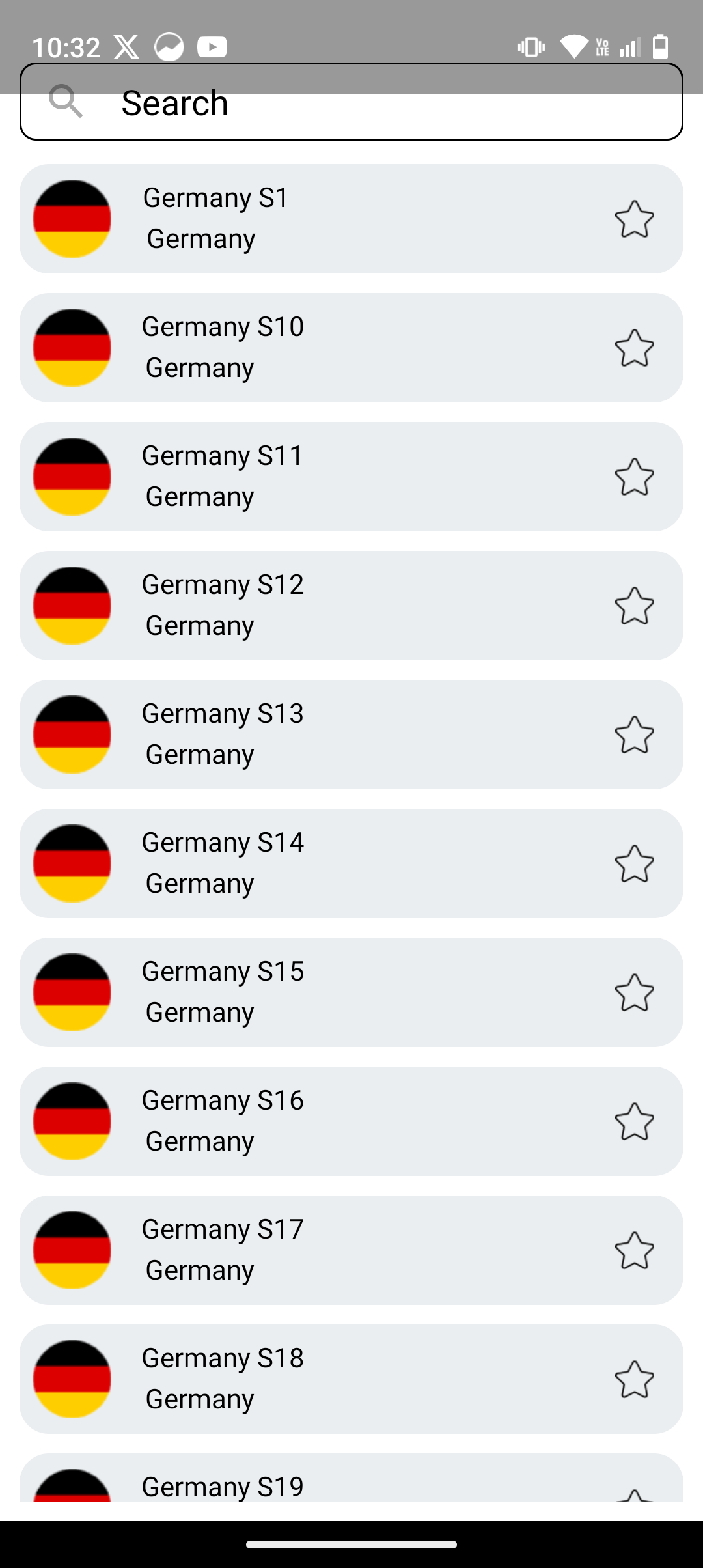Viewport: 703px width, 1568px height.
Task: Select the Germany S15 station entry
Action: tap(351, 991)
